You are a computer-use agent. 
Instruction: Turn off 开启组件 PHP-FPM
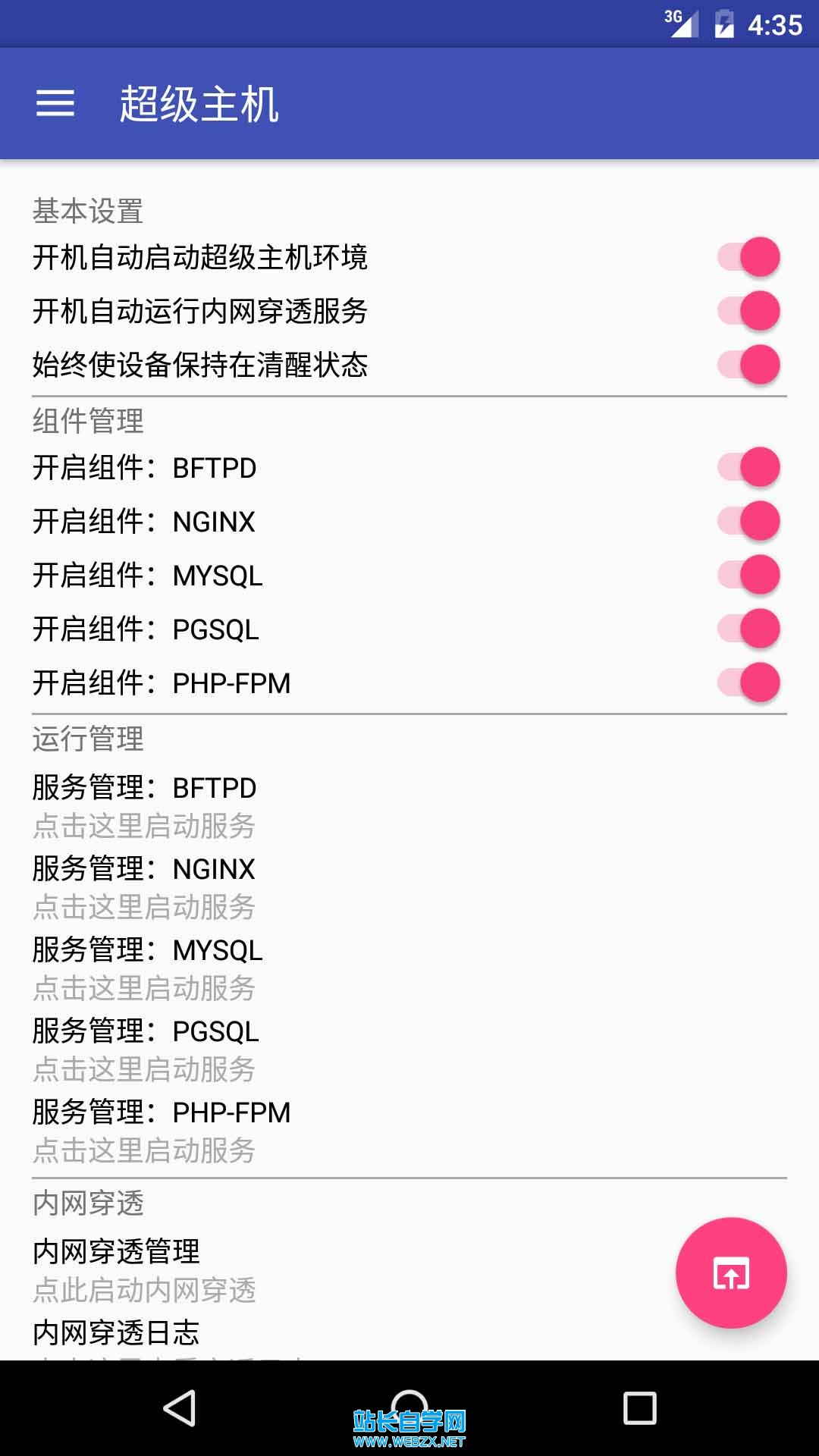749,682
